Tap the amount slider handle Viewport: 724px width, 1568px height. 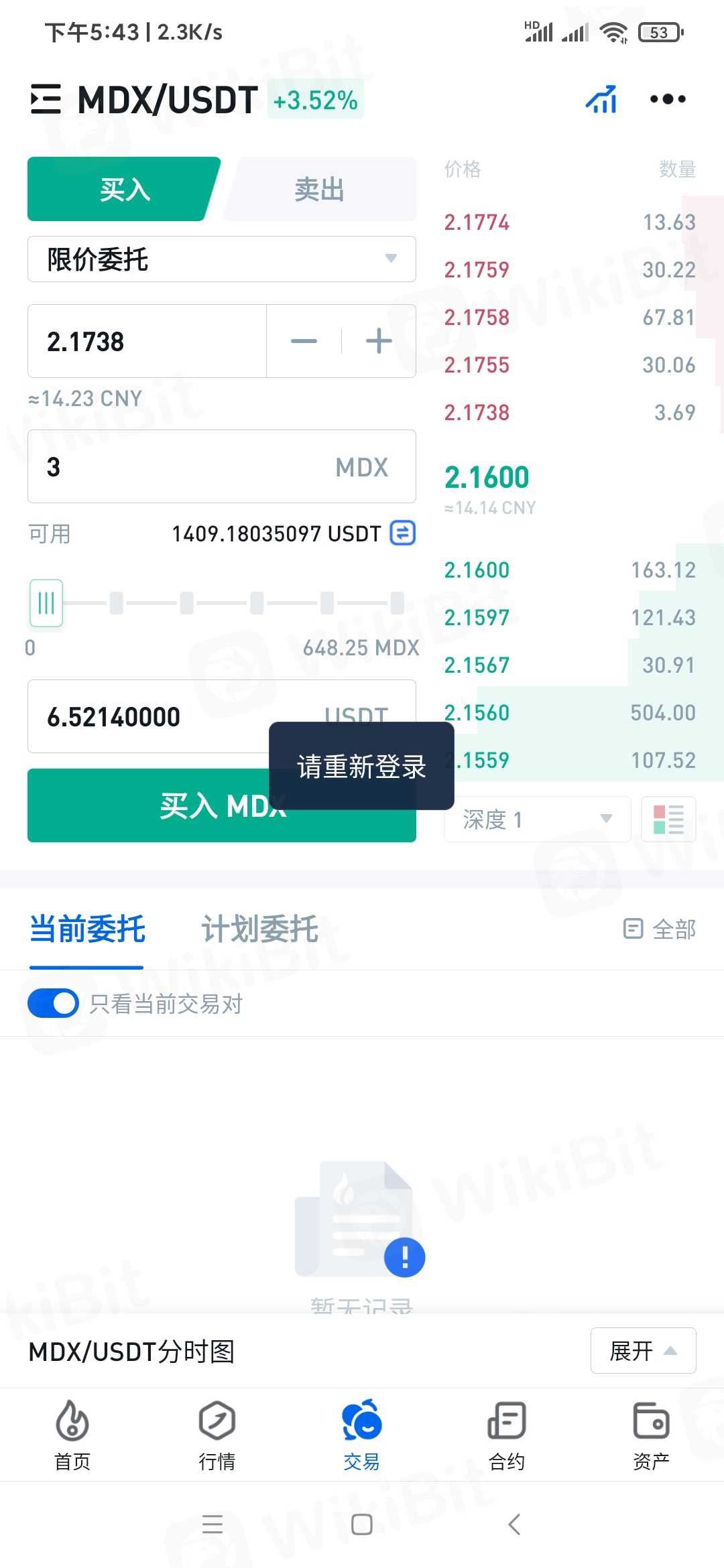(46, 603)
